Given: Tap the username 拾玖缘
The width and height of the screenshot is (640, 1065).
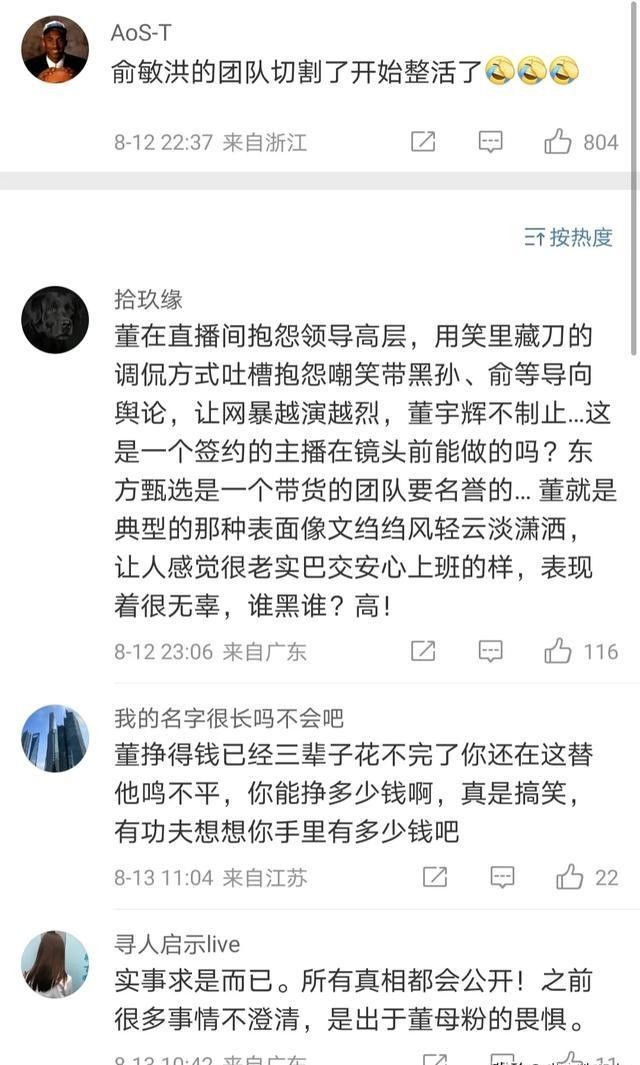Looking at the screenshot, I should [x=148, y=300].
